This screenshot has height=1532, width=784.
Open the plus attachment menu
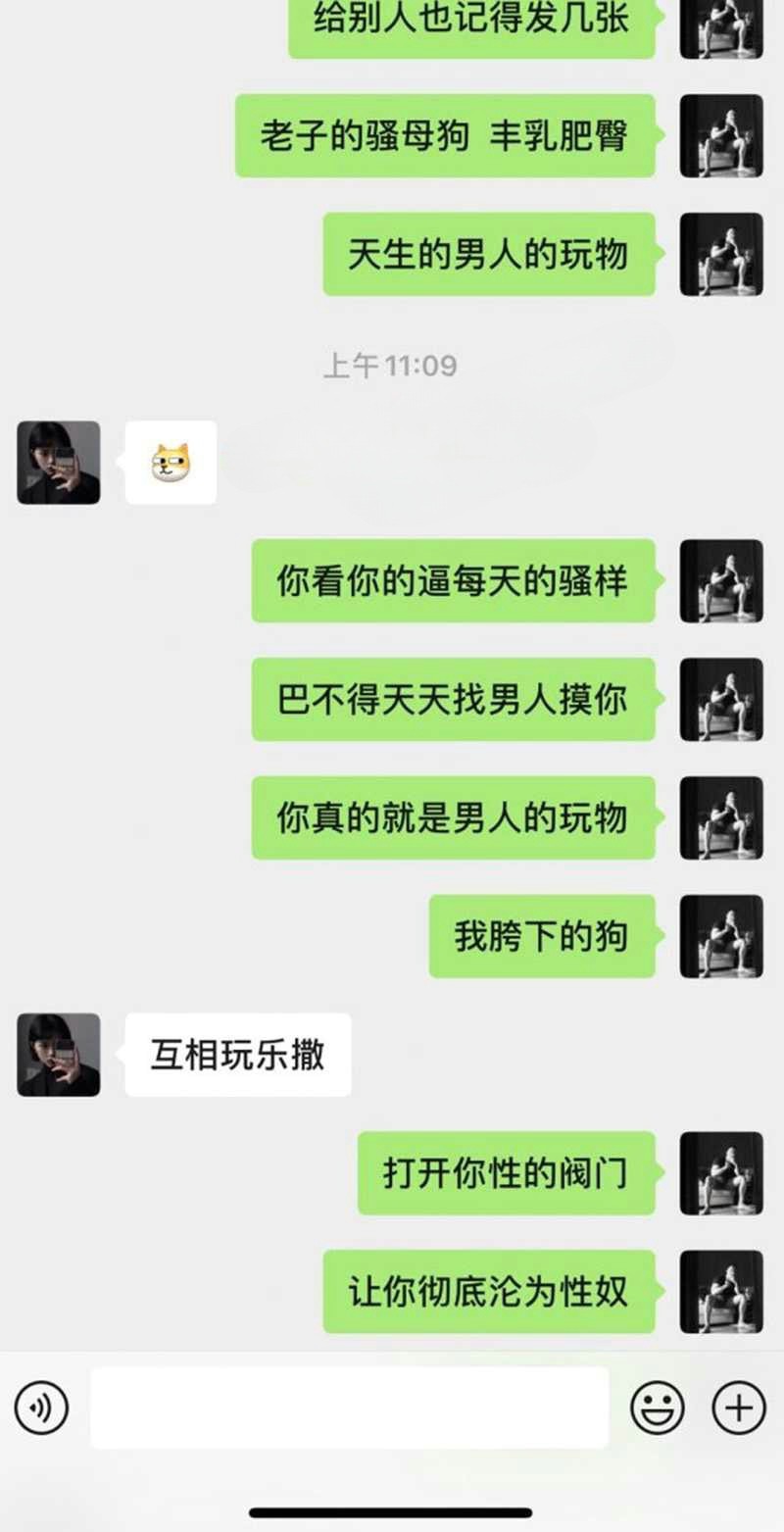point(738,1408)
